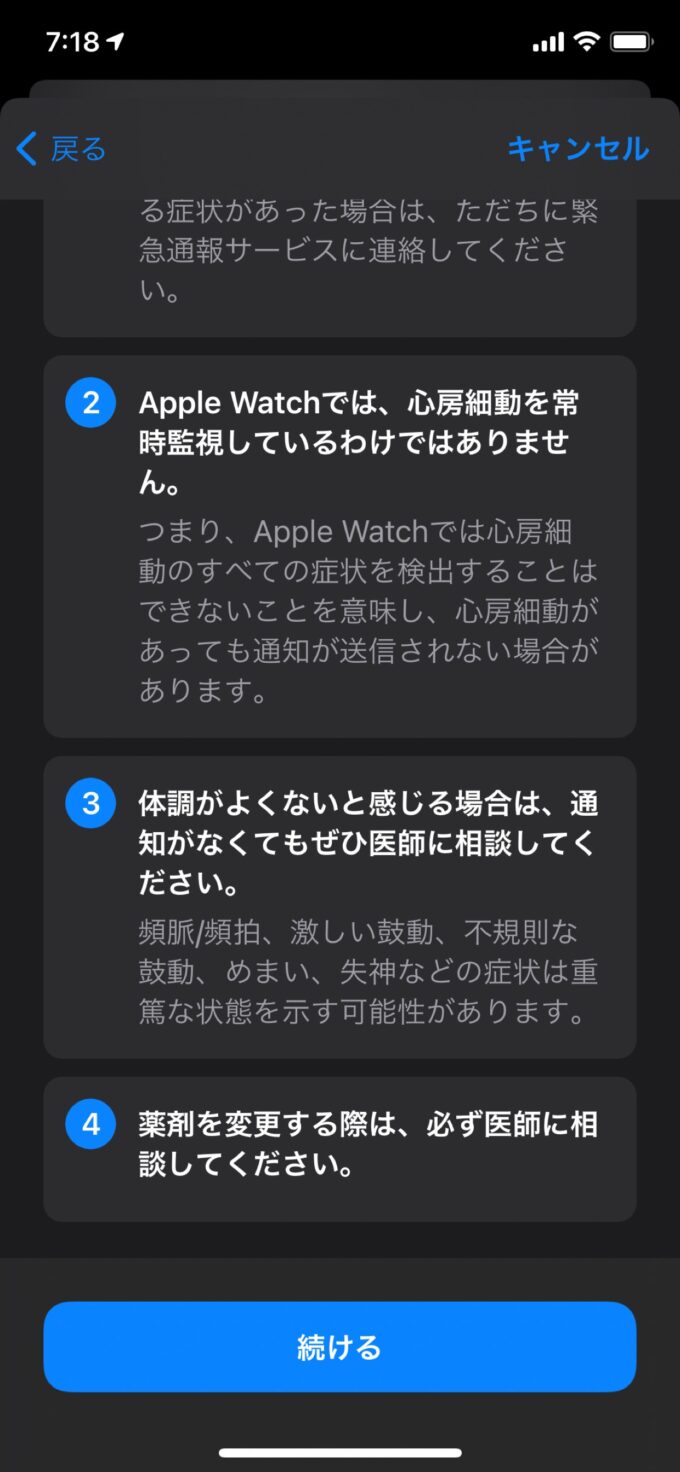
Task: Go back with the 戻る button
Action: click(62, 150)
